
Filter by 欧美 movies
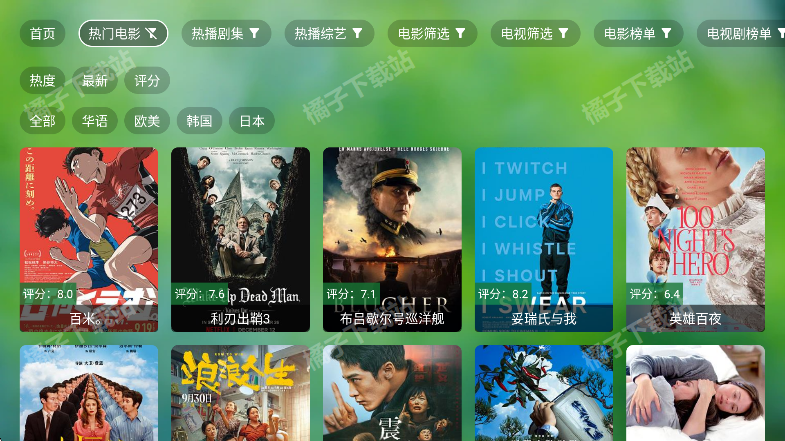pyautogui.click(x=147, y=121)
